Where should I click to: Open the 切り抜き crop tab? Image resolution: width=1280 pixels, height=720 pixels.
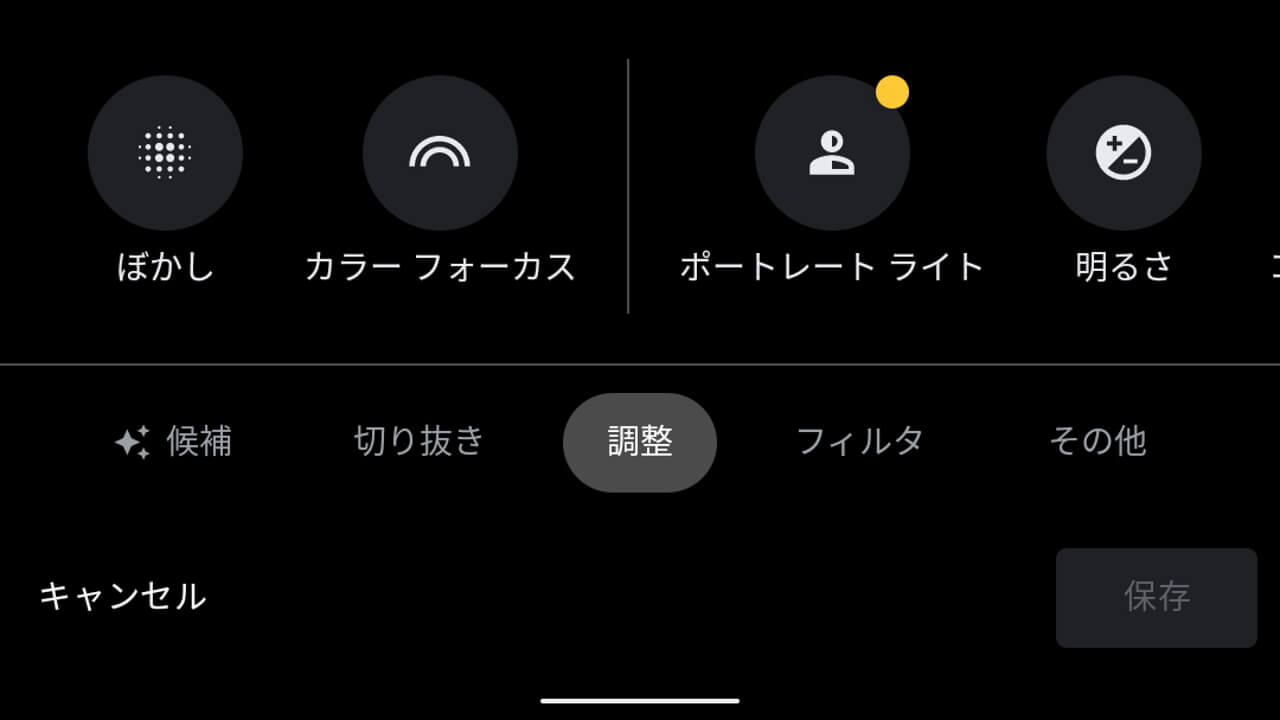(419, 441)
